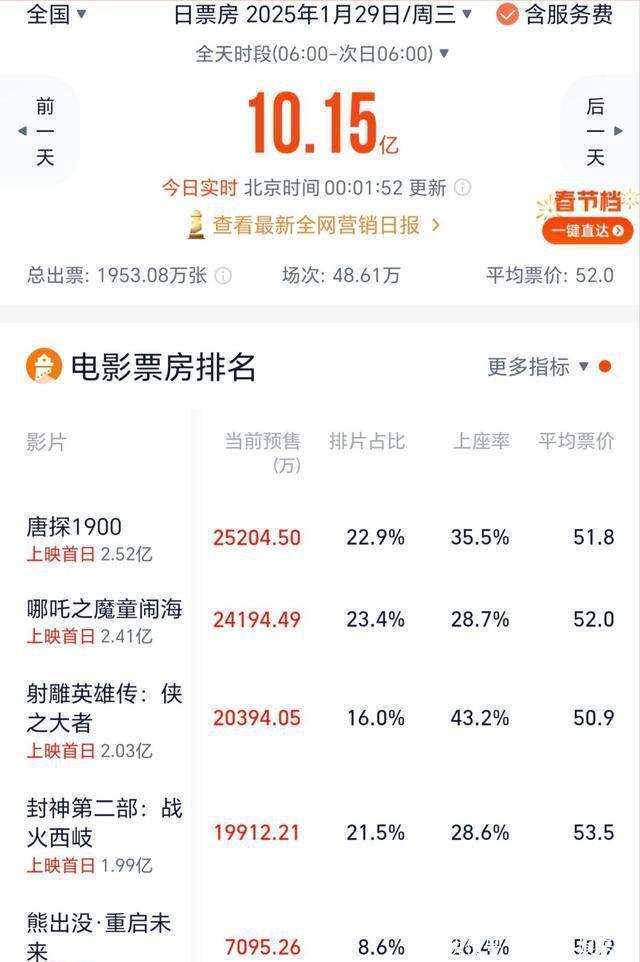Tap the info icon beside 更新 time

click(x=462, y=188)
